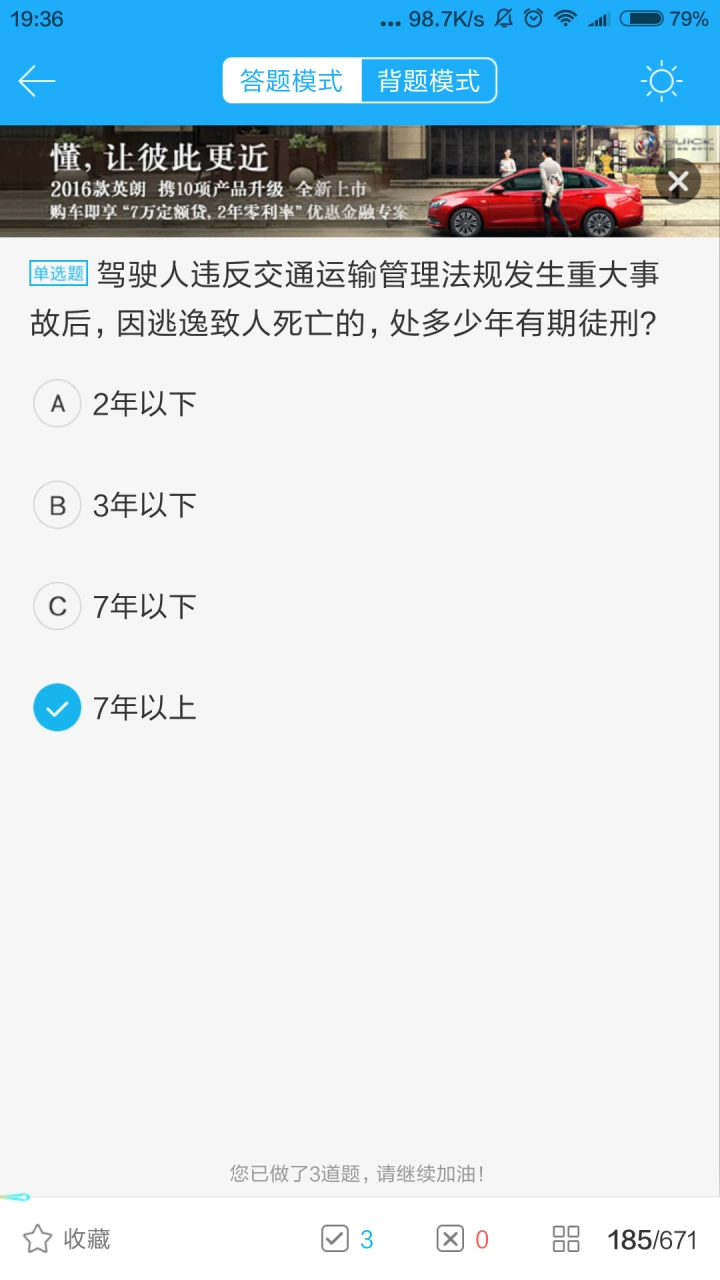View the correct answers count
The width and height of the screenshot is (720, 1280).
click(x=347, y=1239)
